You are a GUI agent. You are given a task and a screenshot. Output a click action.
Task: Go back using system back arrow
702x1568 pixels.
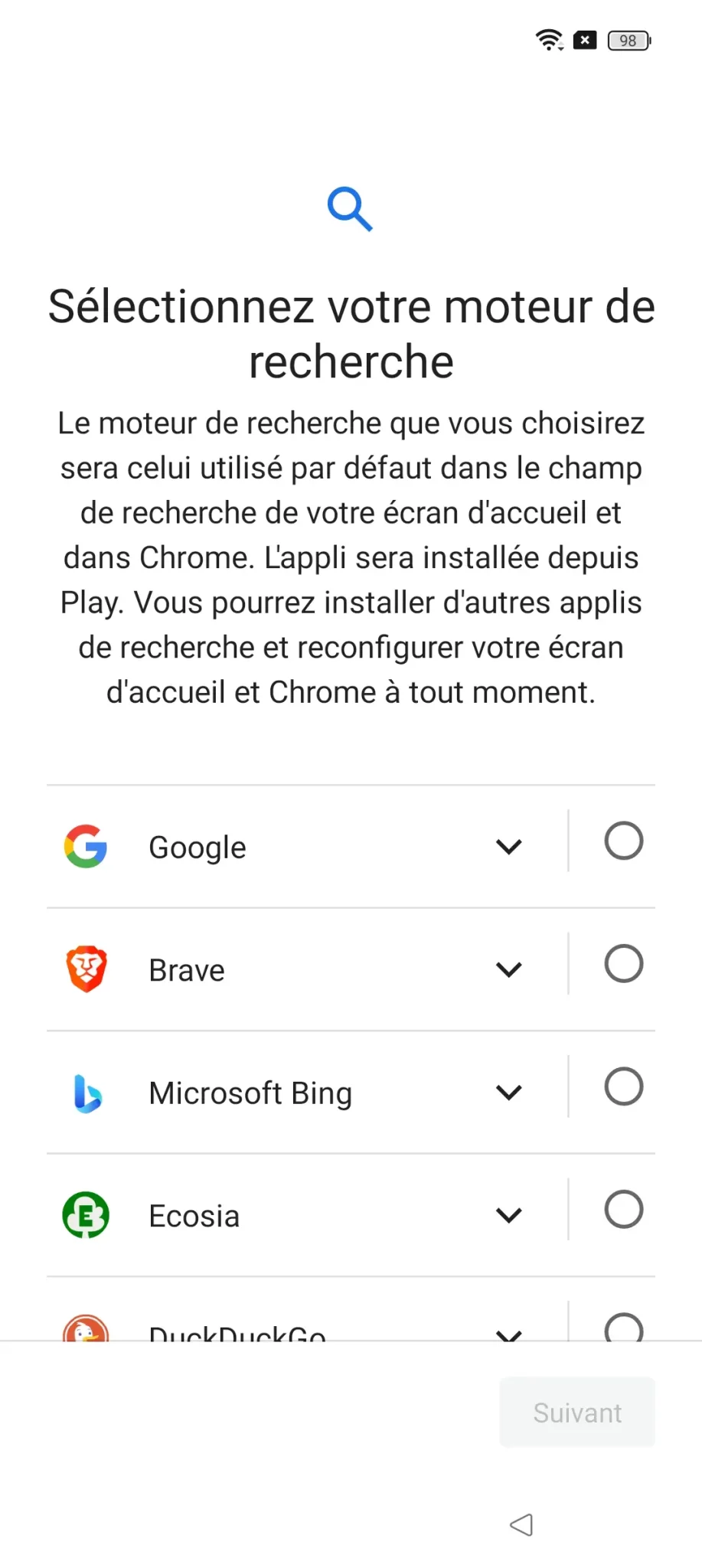(521, 1524)
